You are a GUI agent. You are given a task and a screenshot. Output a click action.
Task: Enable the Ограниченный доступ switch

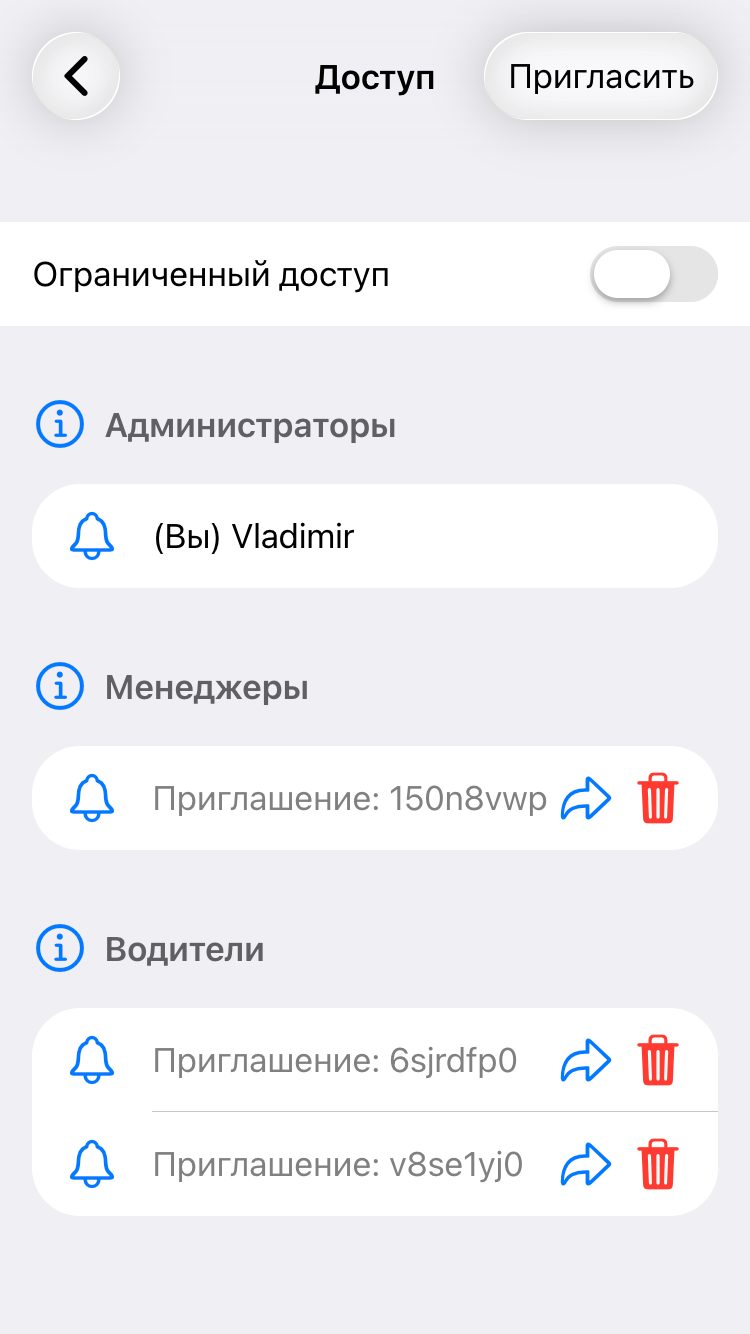point(654,274)
